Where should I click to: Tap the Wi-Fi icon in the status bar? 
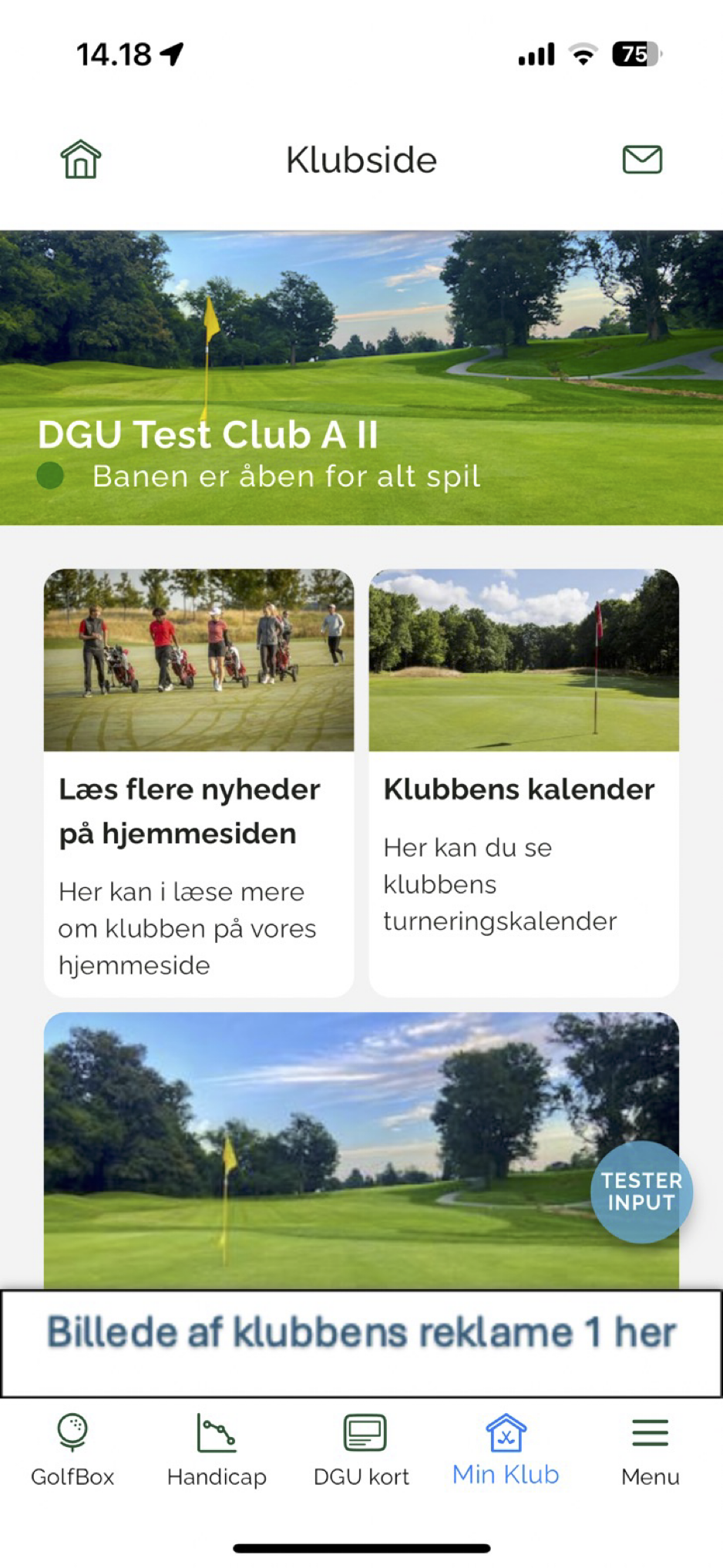tap(583, 52)
